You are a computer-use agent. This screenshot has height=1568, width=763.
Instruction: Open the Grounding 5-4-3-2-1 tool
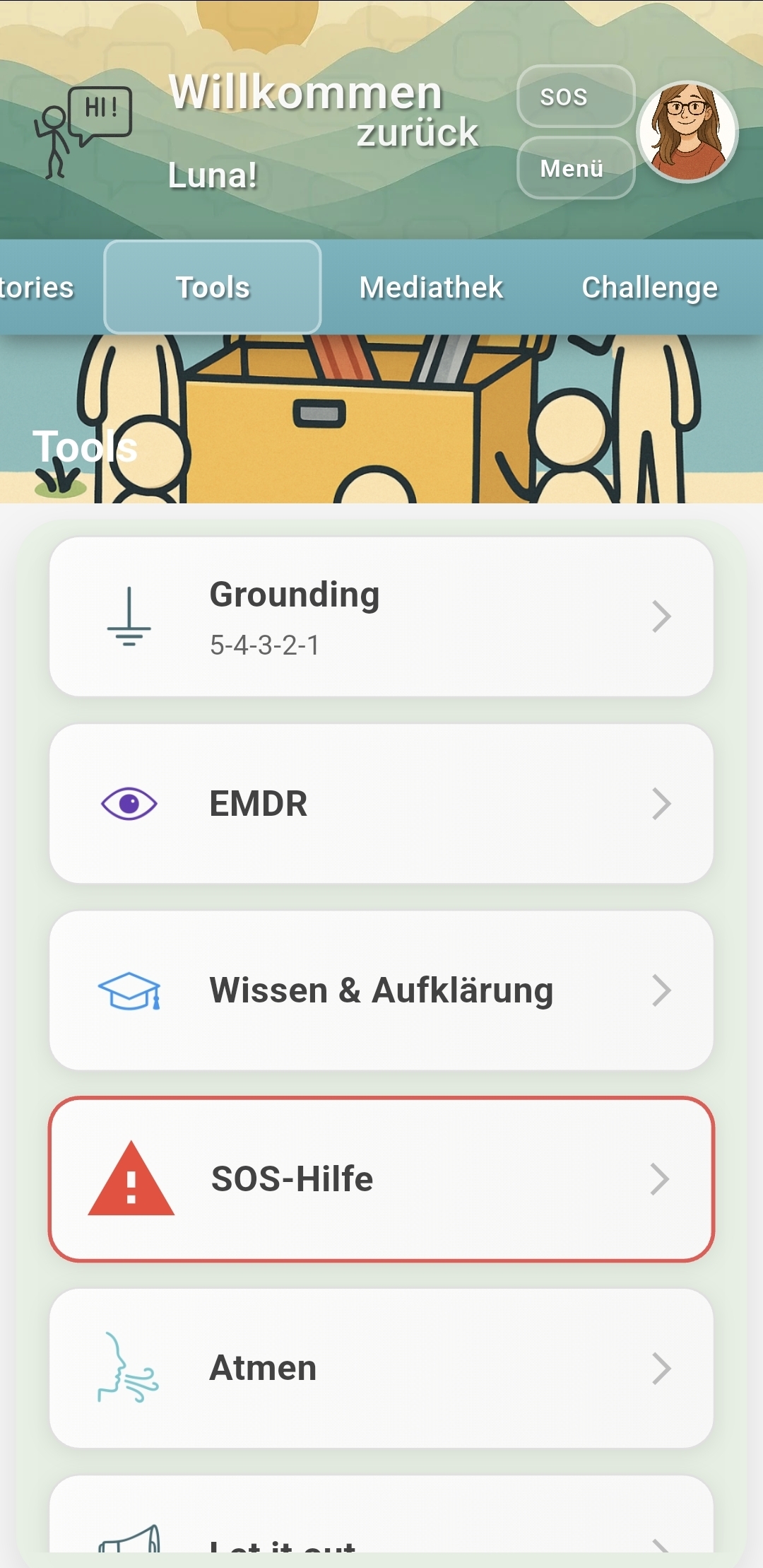(x=381, y=616)
